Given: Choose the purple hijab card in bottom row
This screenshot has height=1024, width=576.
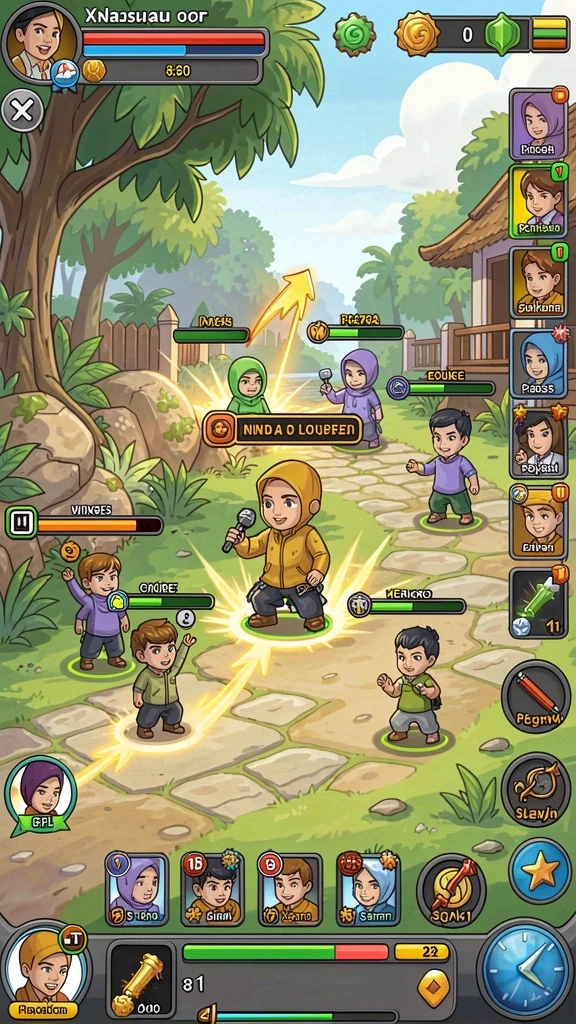Looking at the screenshot, I should (x=136, y=888).
